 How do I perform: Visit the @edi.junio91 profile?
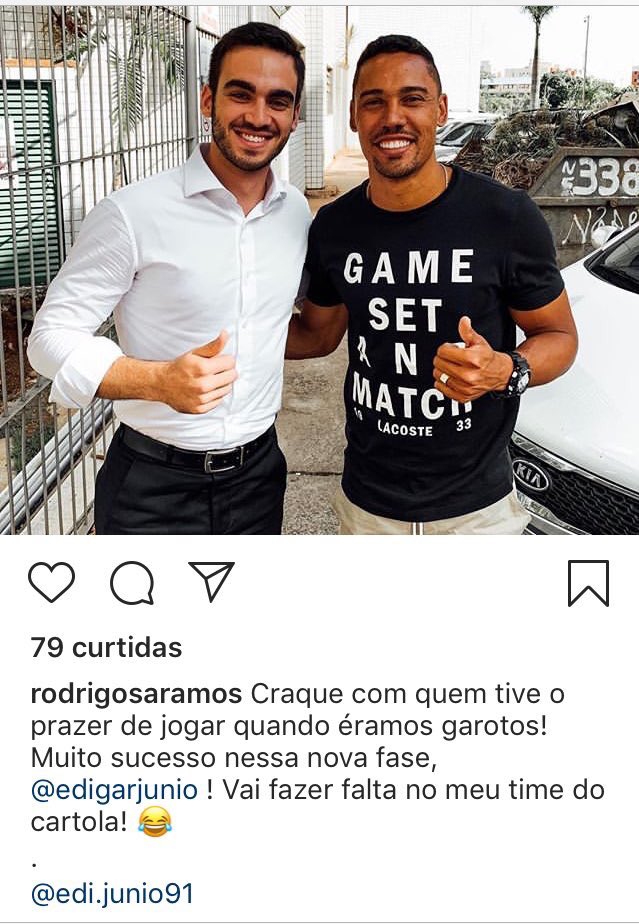(112, 893)
